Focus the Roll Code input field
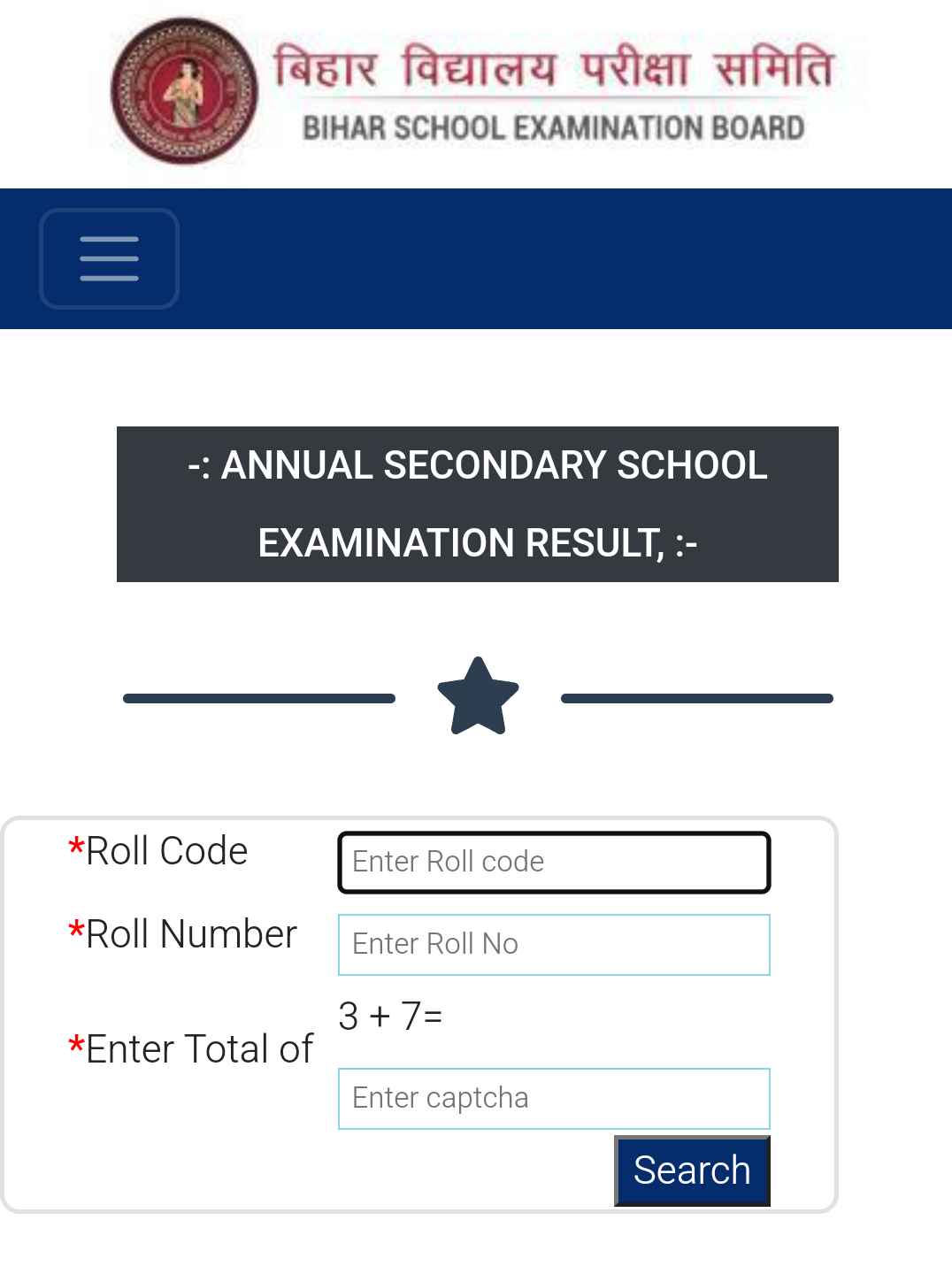 tap(554, 862)
